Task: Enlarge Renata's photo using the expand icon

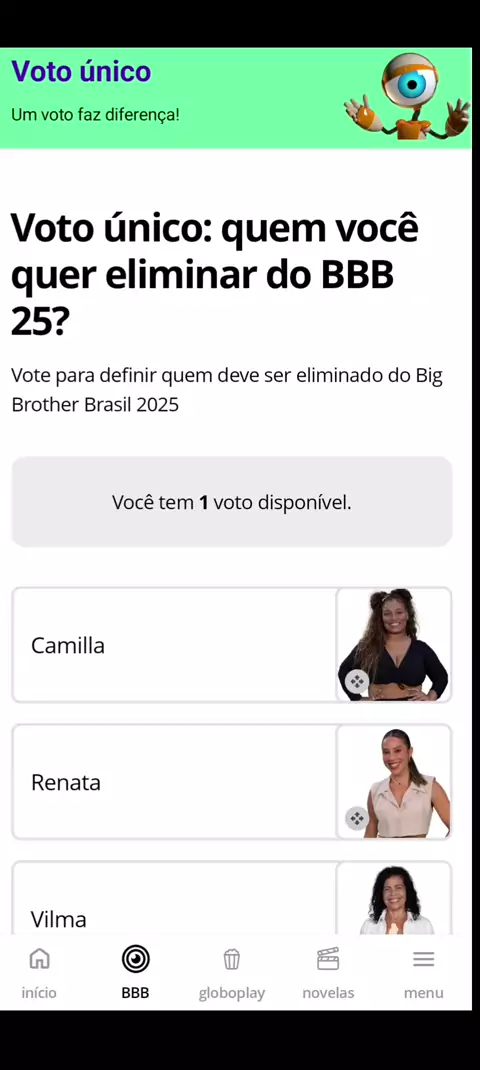Action: click(x=356, y=818)
